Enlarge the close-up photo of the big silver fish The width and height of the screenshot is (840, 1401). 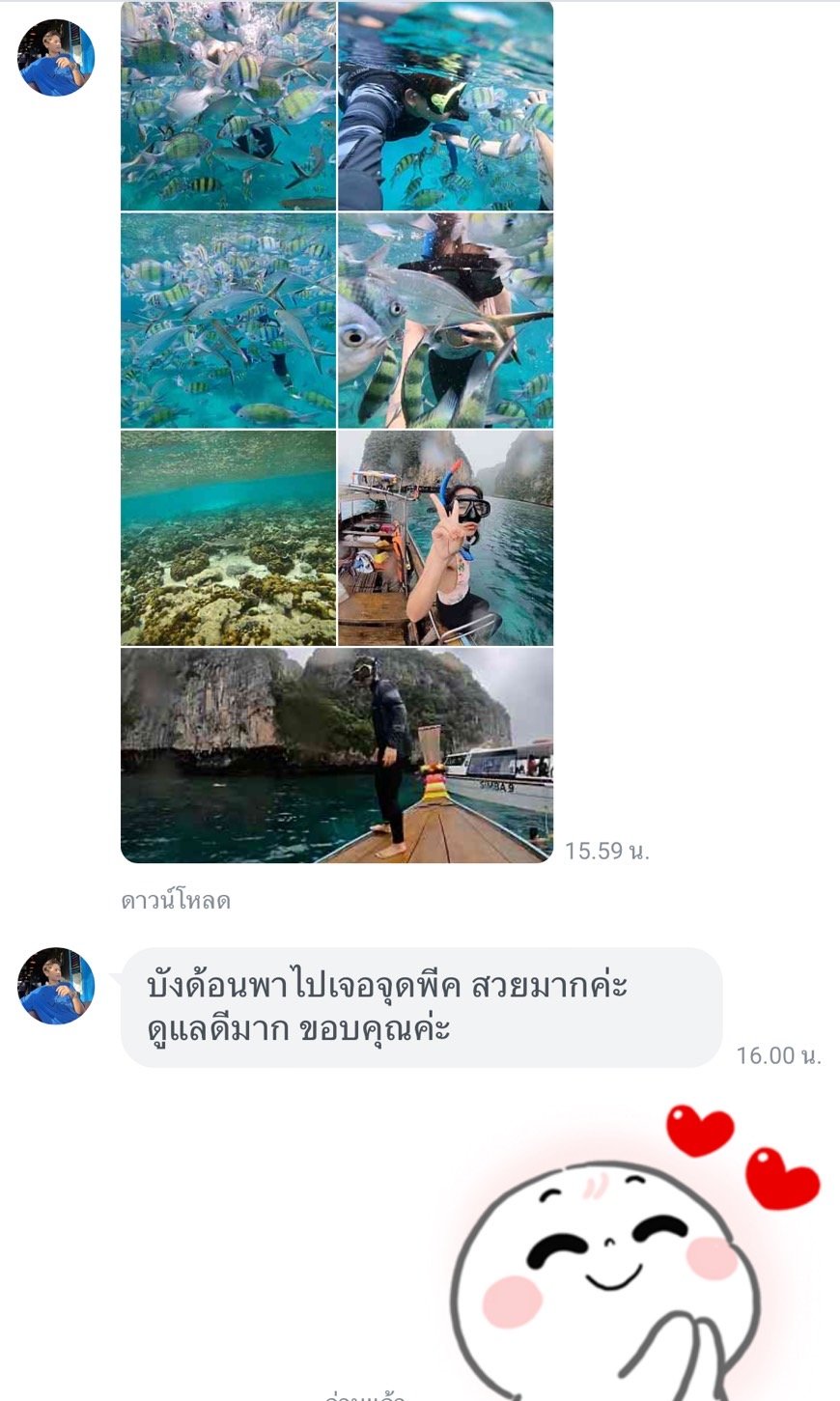[x=445, y=321]
